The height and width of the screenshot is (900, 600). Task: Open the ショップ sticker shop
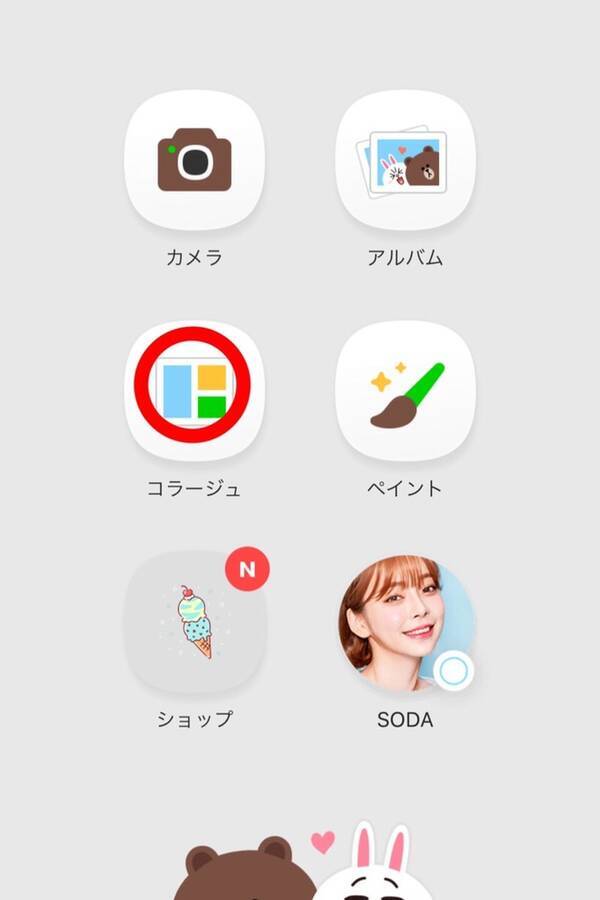tap(195, 622)
